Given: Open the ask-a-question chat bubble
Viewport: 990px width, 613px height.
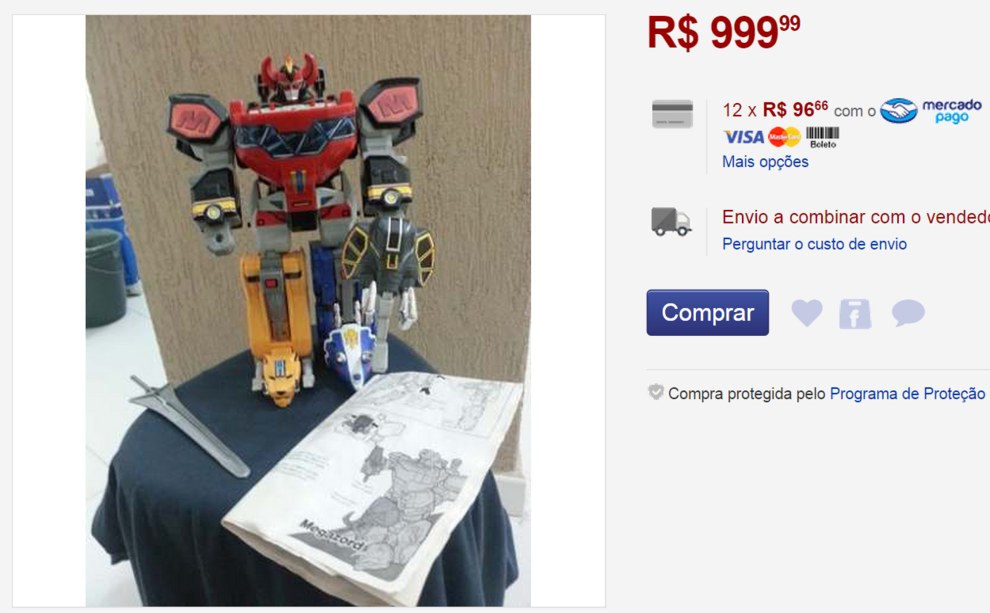Looking at the screenshot, I should 907,314.
